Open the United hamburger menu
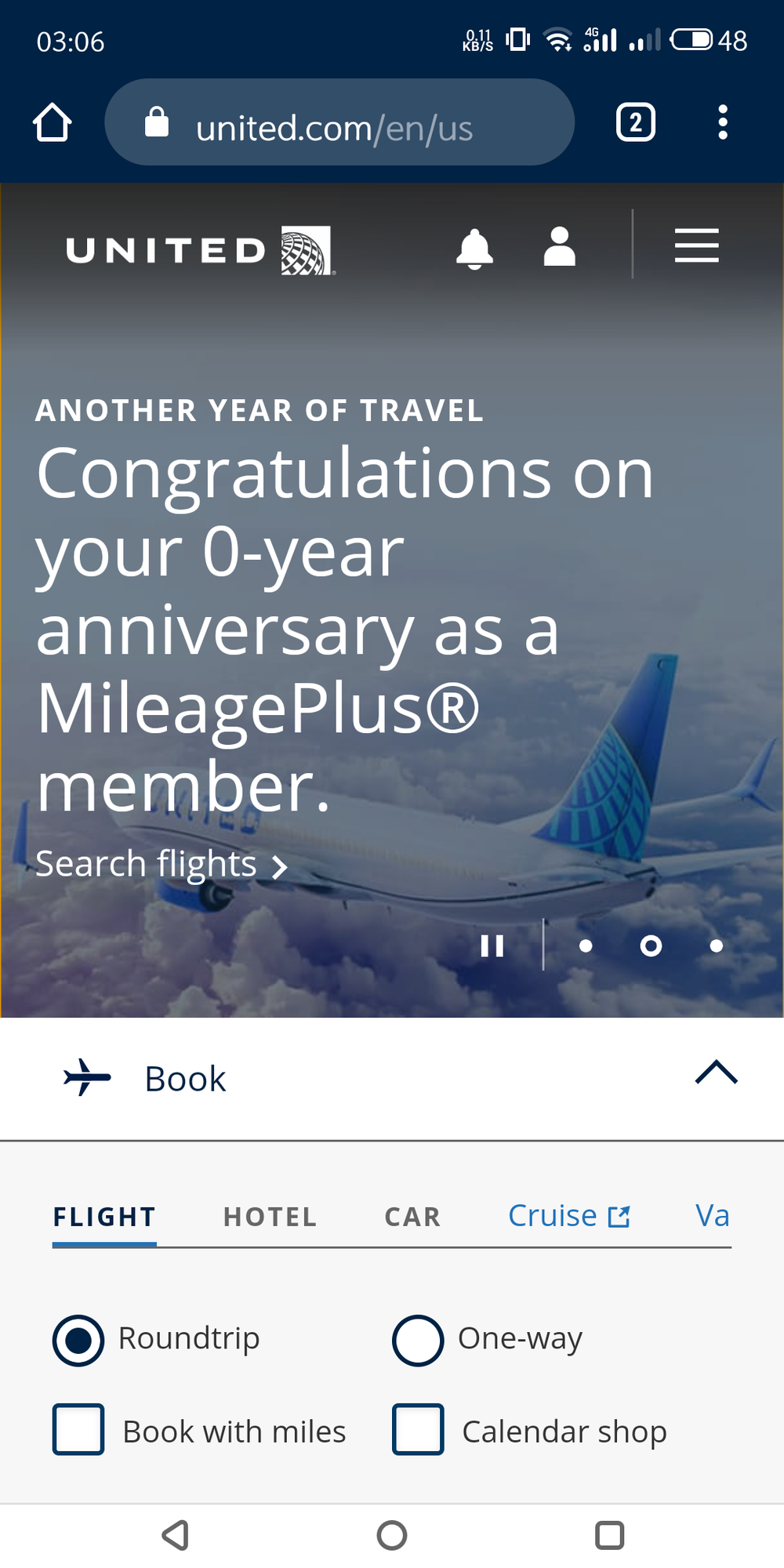 tap(697, 245)
